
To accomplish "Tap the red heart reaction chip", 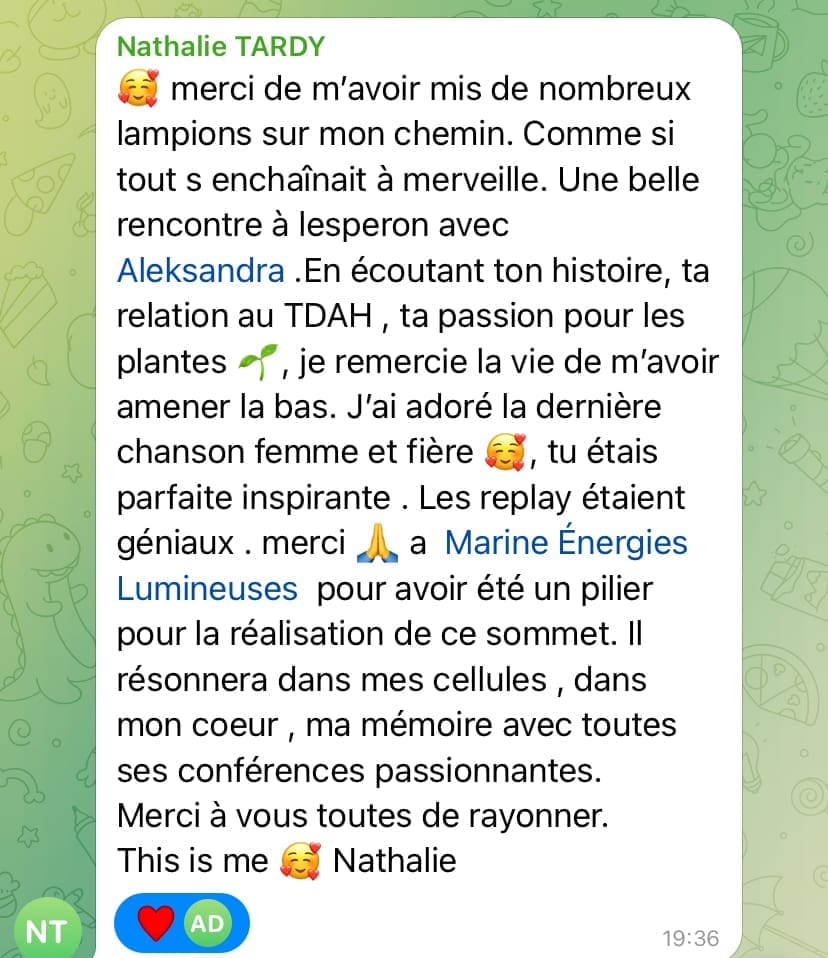I will tap(155, 923).
